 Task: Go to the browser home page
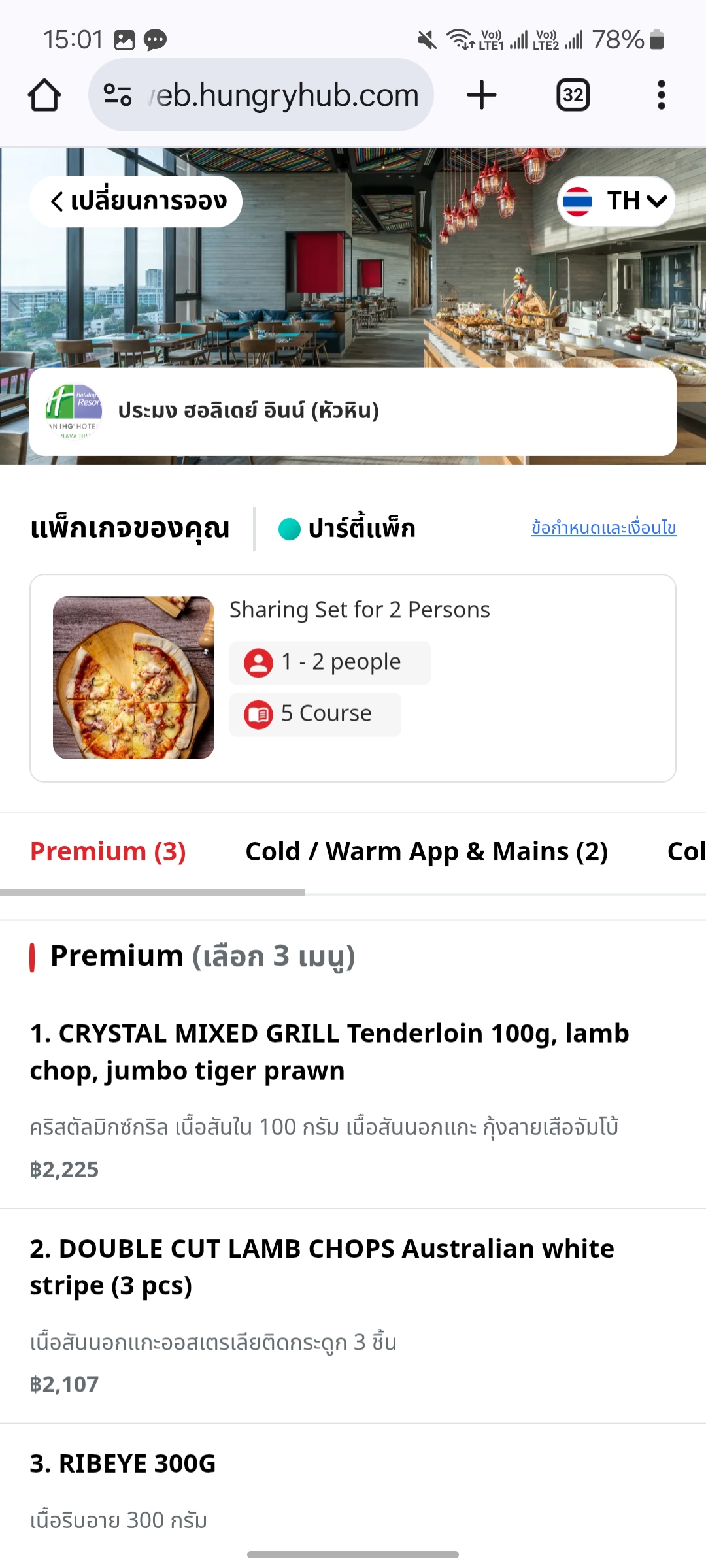coord(44,95)
